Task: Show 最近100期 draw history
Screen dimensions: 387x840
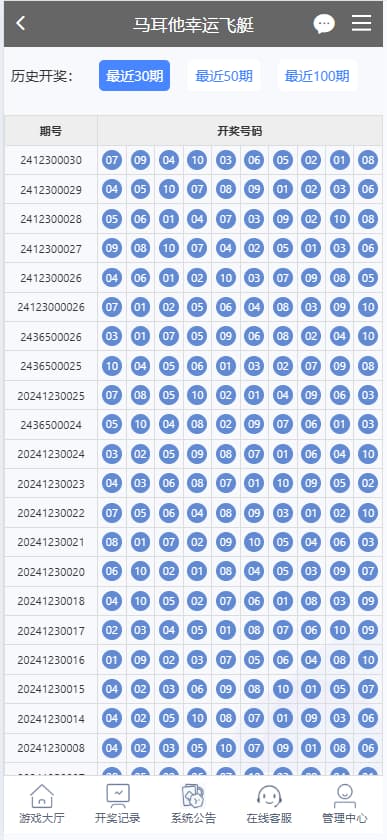Action: click(317, 76)
